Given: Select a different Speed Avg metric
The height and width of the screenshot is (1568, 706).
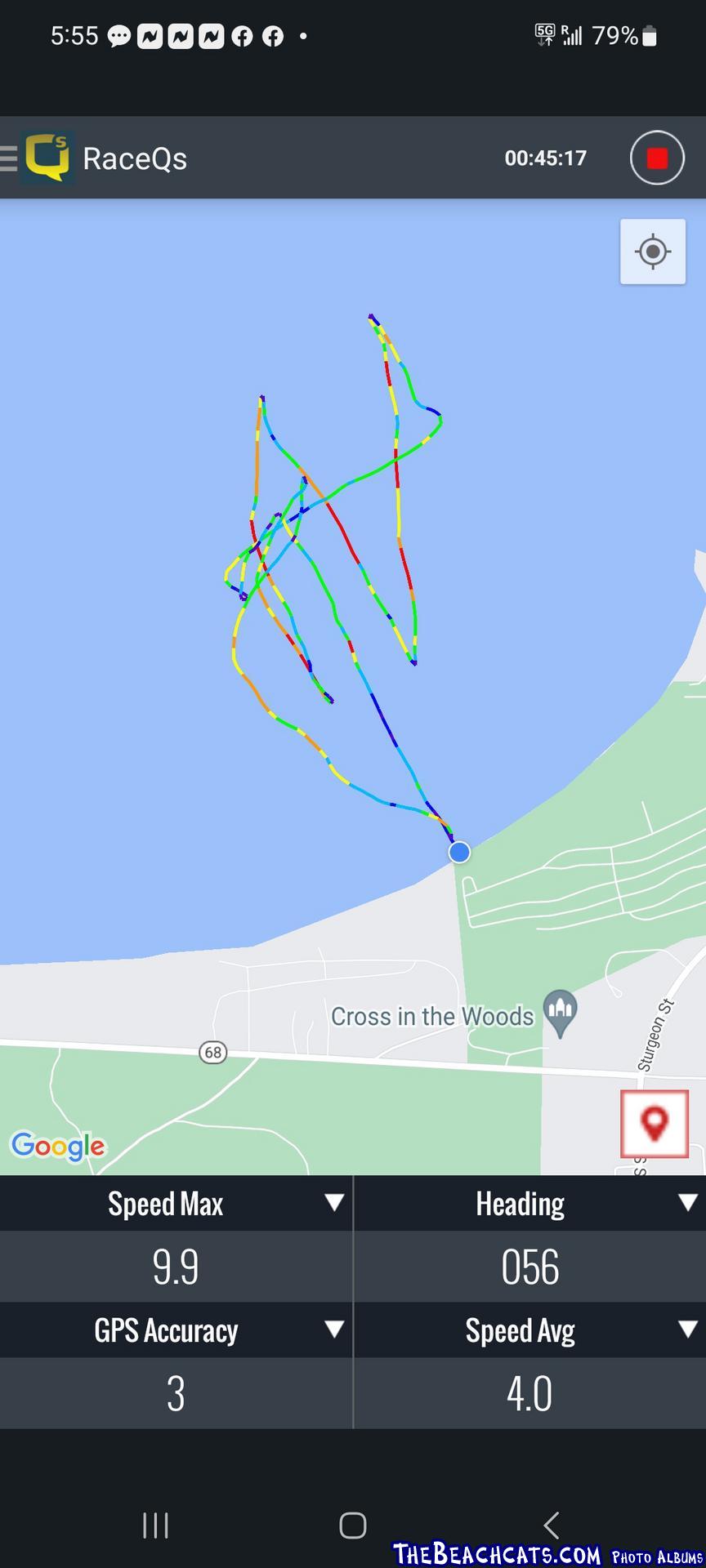Looking at the screenshot, I should click(687, 1330).
